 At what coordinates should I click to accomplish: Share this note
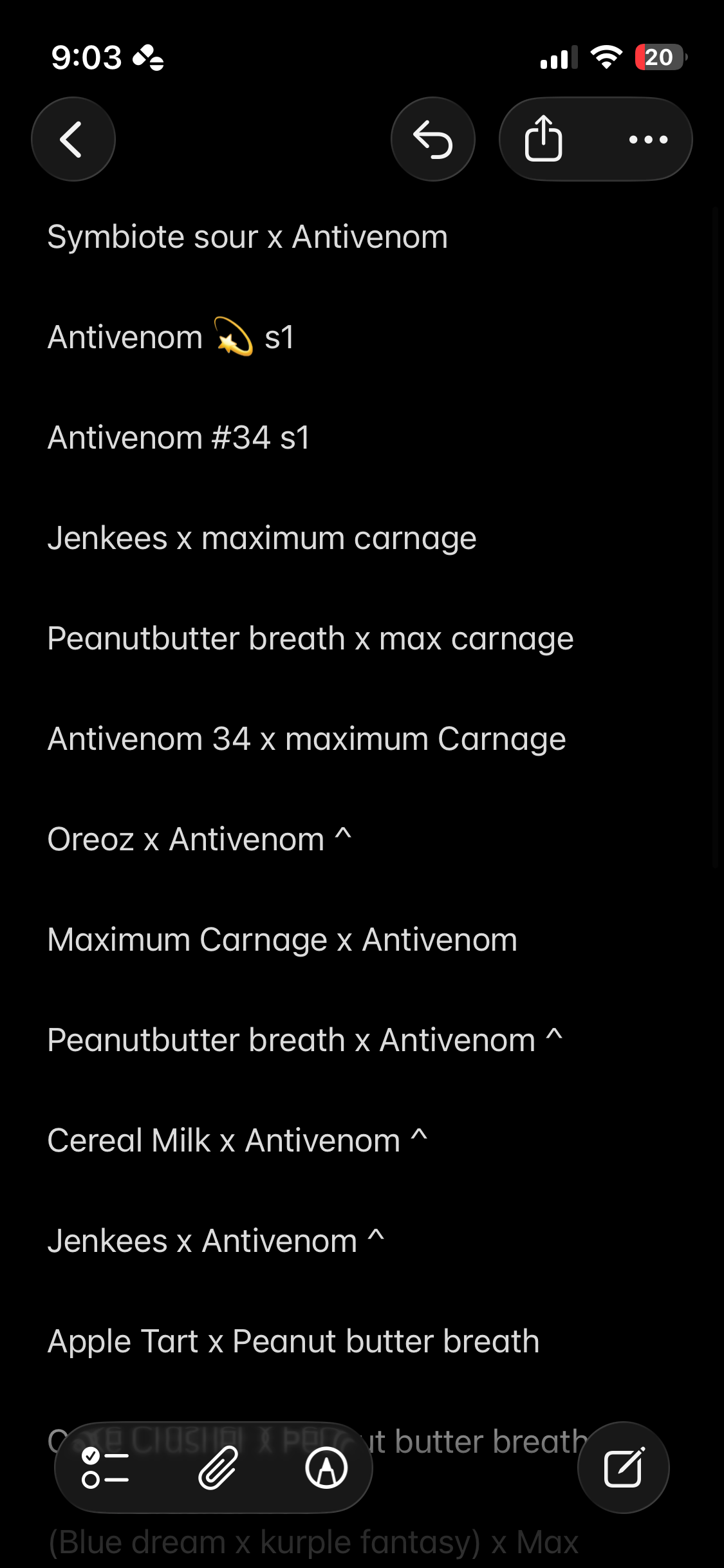click(x=544, y=139)
